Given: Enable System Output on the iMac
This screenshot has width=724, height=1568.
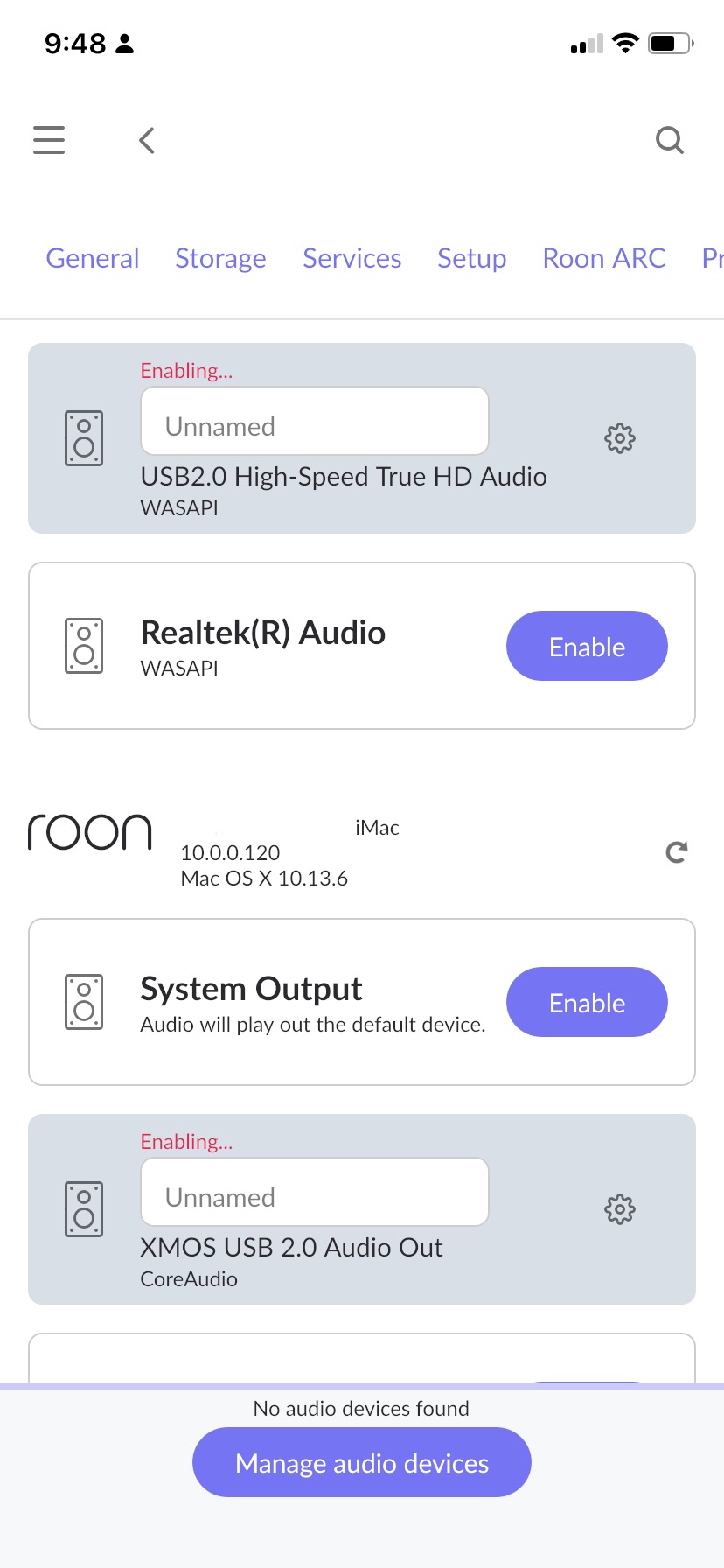Looking at the screenshot, I should click(x=587, y=1002).
